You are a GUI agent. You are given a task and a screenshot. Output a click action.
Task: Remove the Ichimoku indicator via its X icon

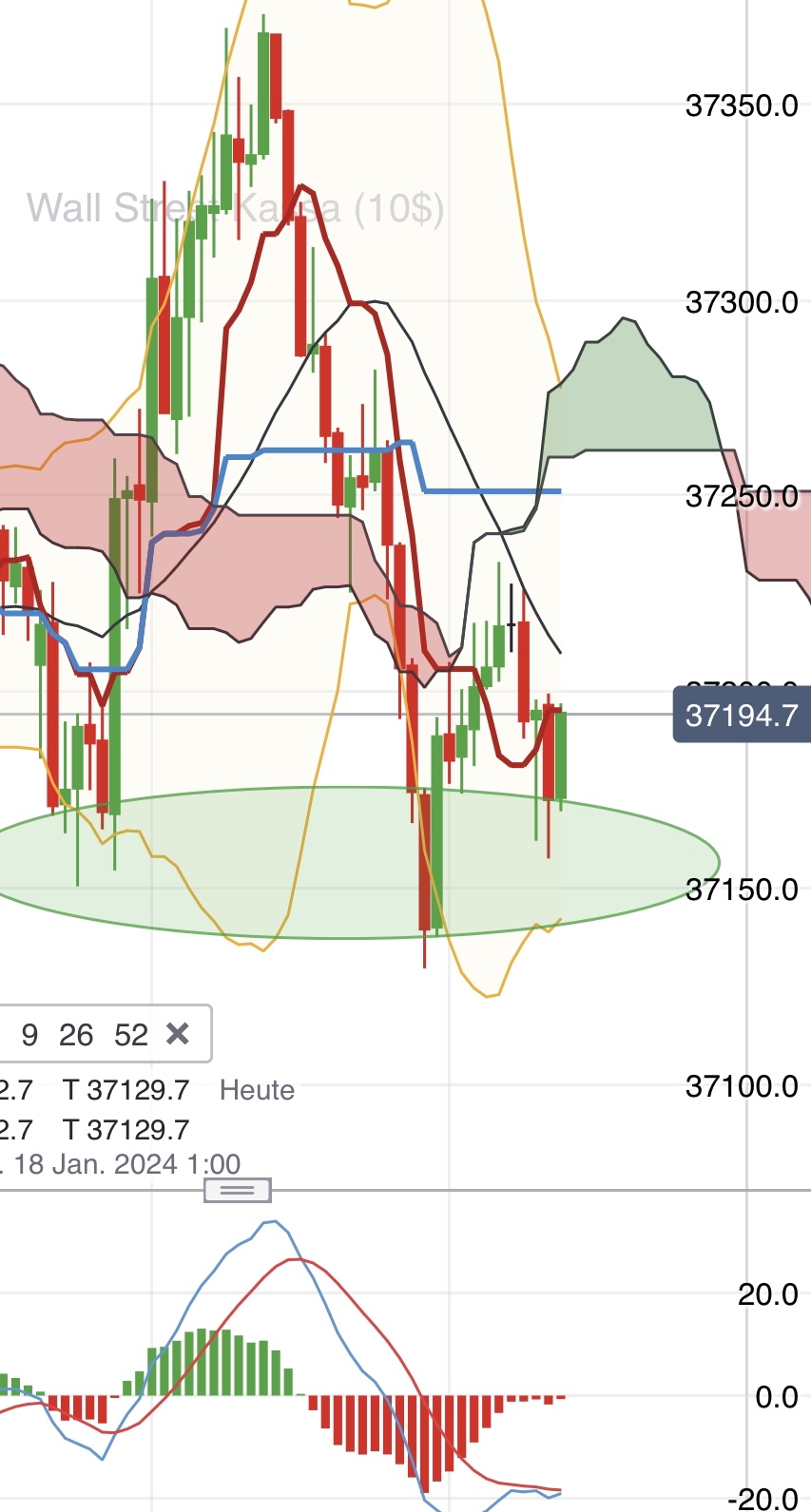177,1035
